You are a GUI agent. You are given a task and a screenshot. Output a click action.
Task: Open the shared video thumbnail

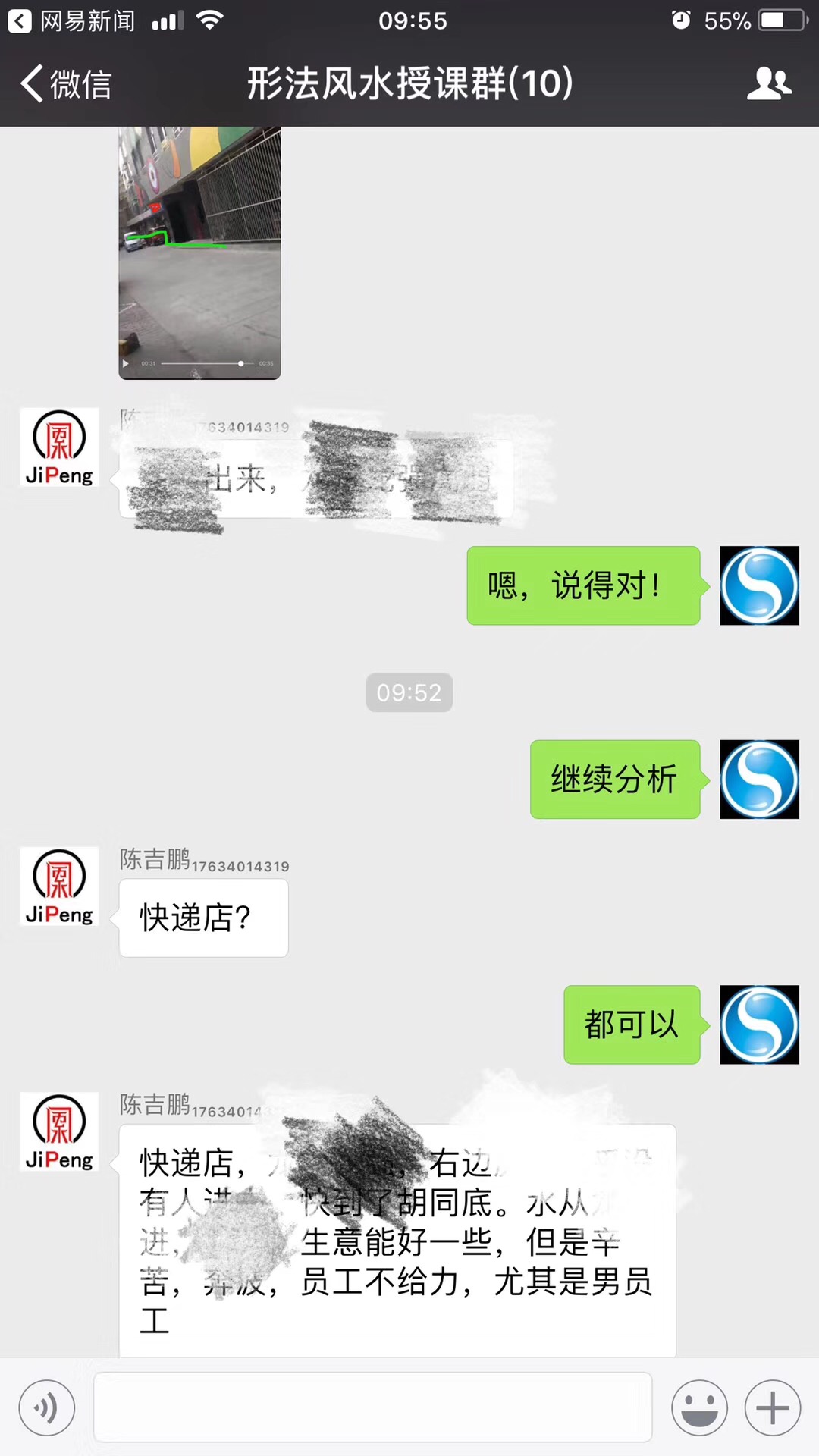pos(199,253)
